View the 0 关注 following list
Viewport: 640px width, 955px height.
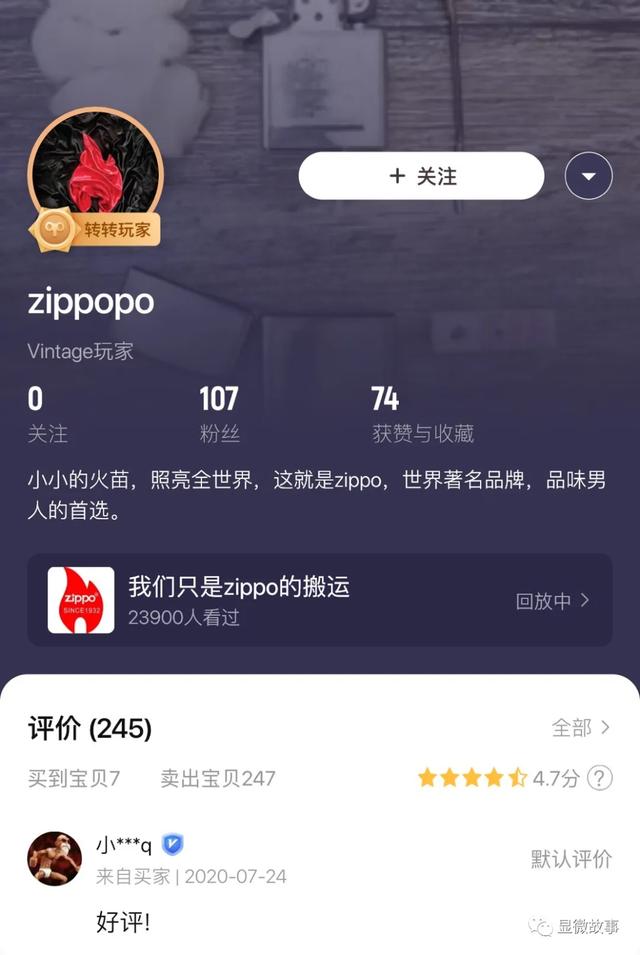coord(47,414)
